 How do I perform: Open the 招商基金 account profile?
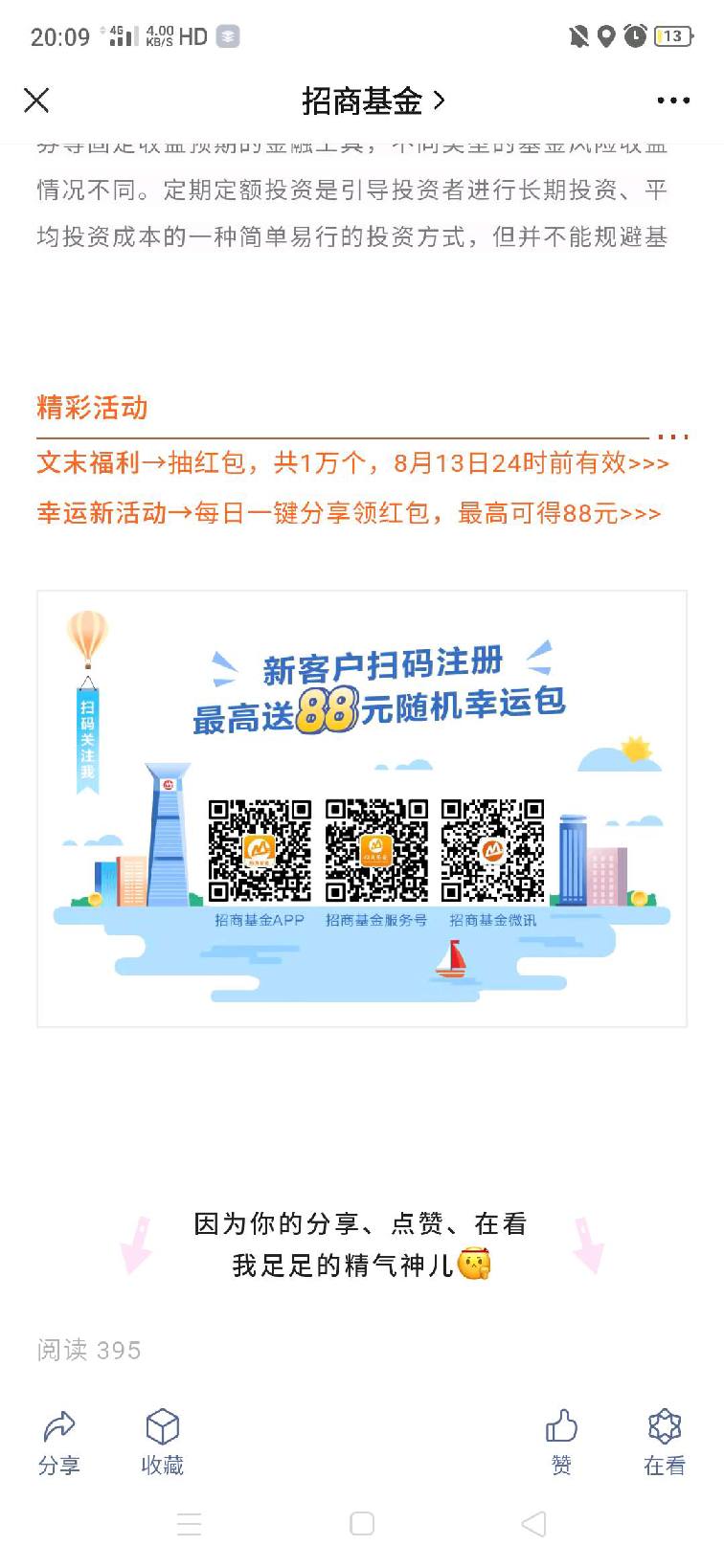[373, 101]
